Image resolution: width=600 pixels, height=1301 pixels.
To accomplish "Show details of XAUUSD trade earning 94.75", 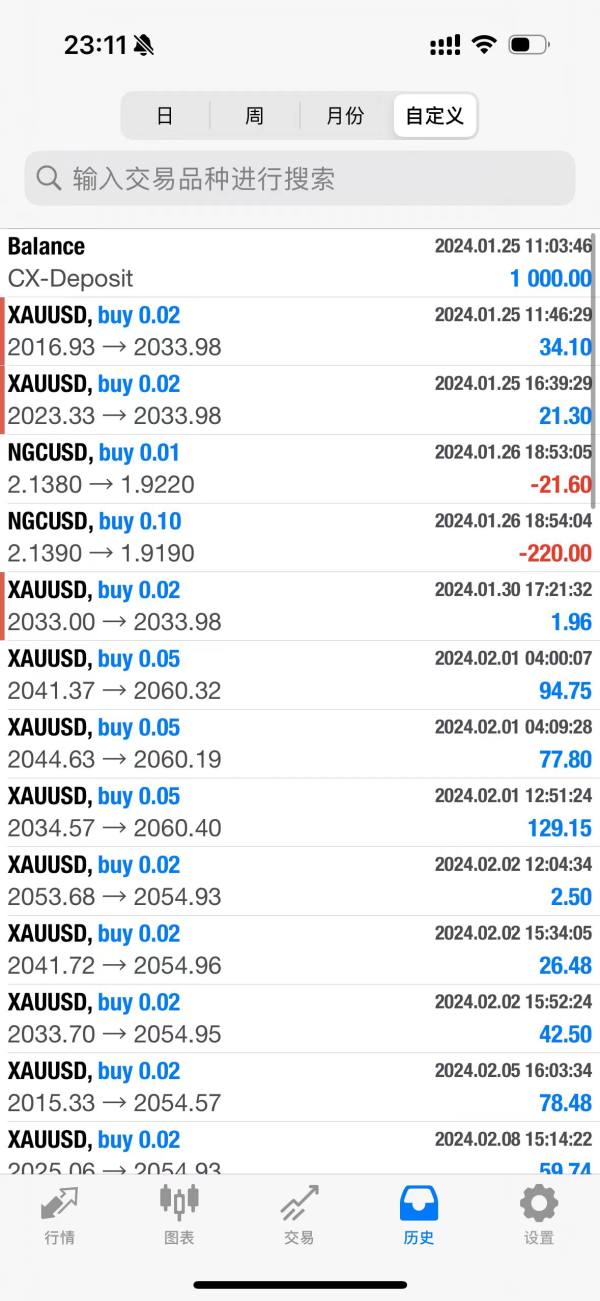I will pos(300,675).
